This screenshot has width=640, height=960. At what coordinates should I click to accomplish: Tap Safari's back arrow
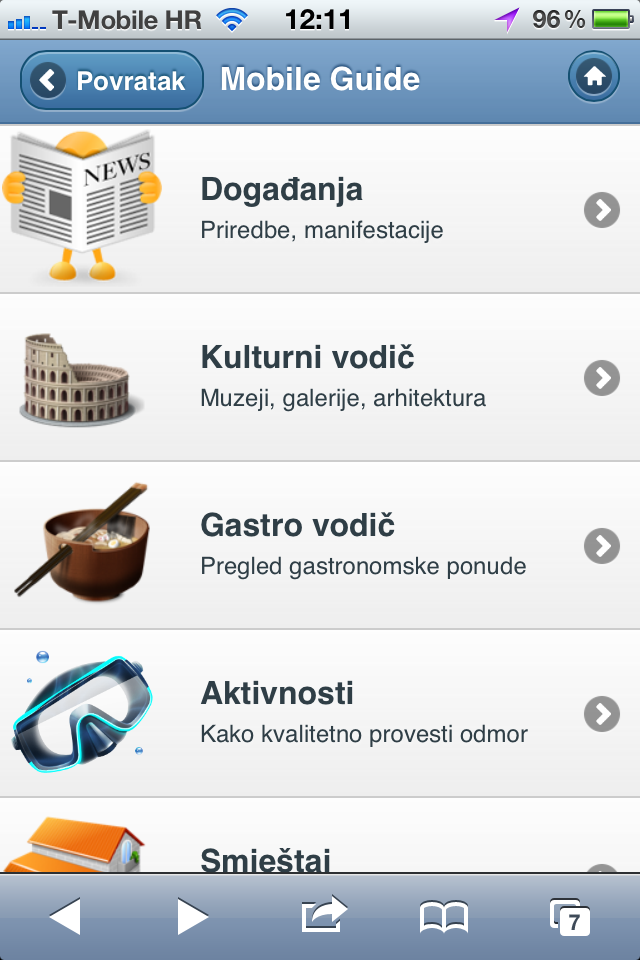coord(65,916)
